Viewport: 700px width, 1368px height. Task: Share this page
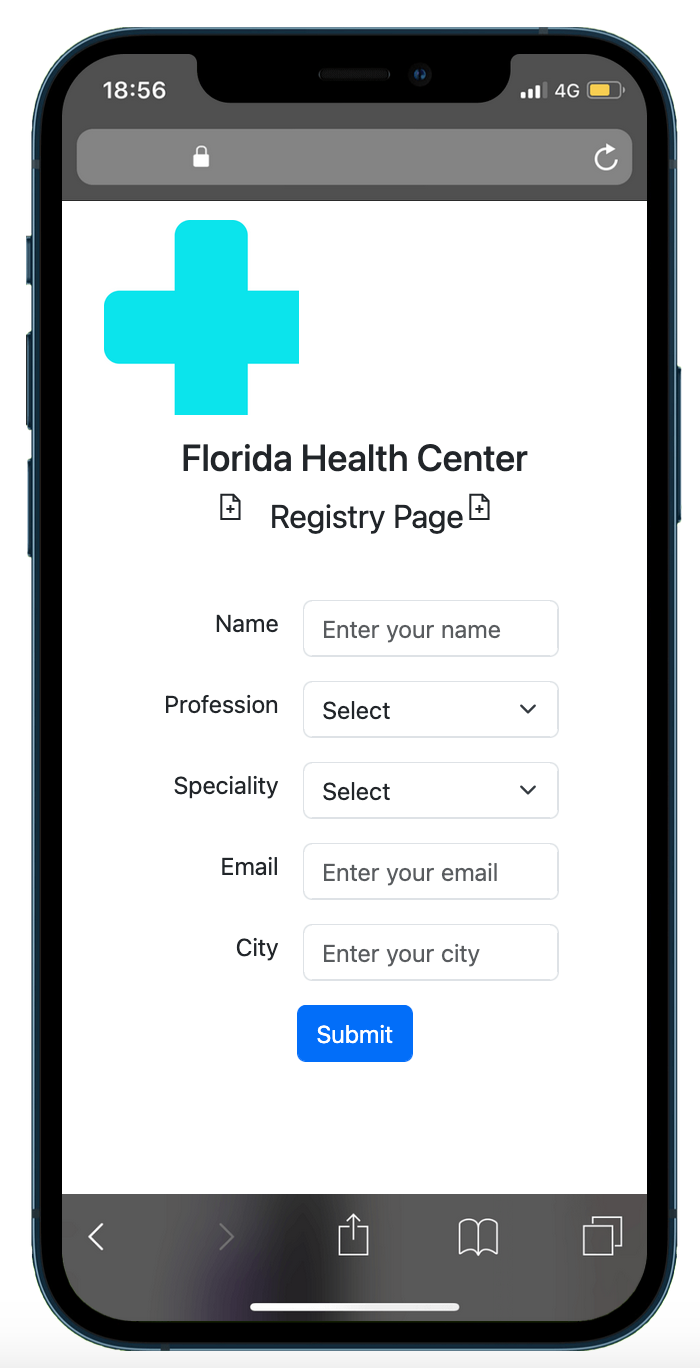353,1235
